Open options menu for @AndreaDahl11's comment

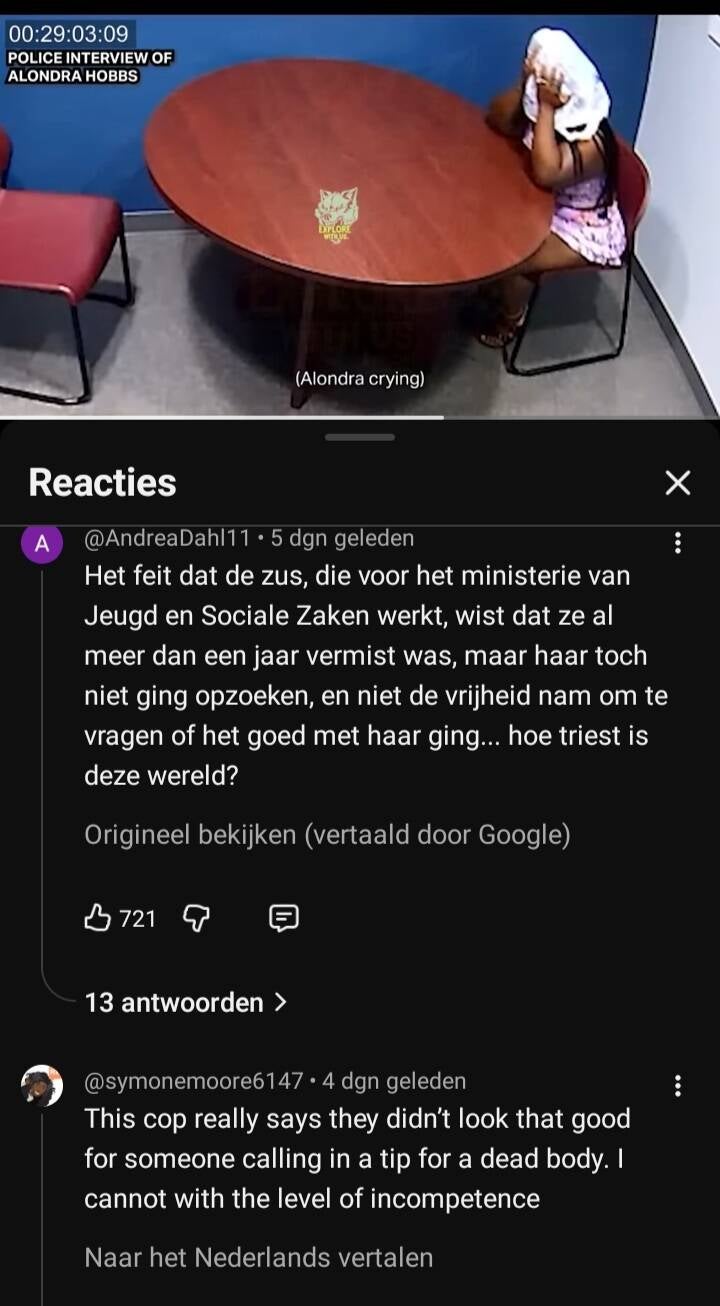point(678,543)
